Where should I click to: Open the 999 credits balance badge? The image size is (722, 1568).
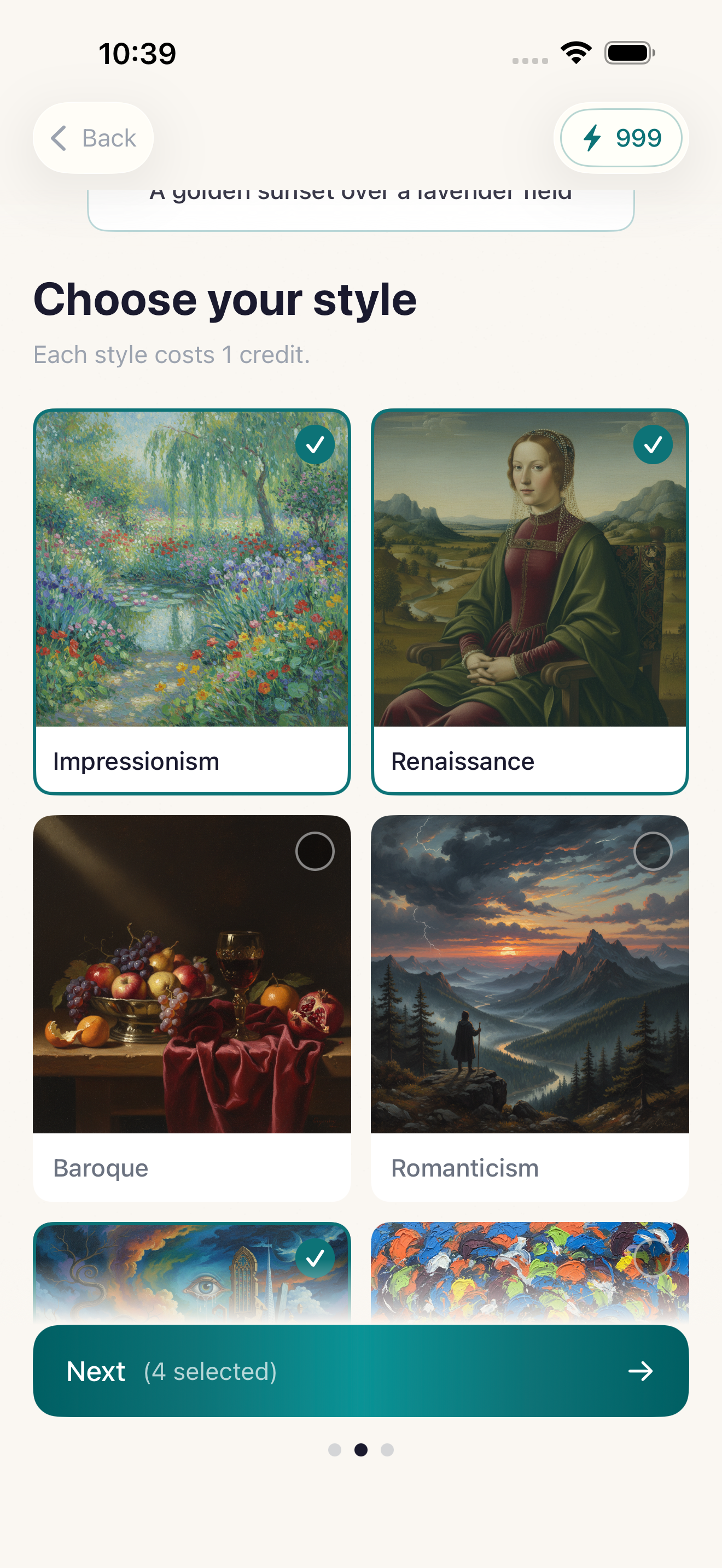(x=621, y=138)
